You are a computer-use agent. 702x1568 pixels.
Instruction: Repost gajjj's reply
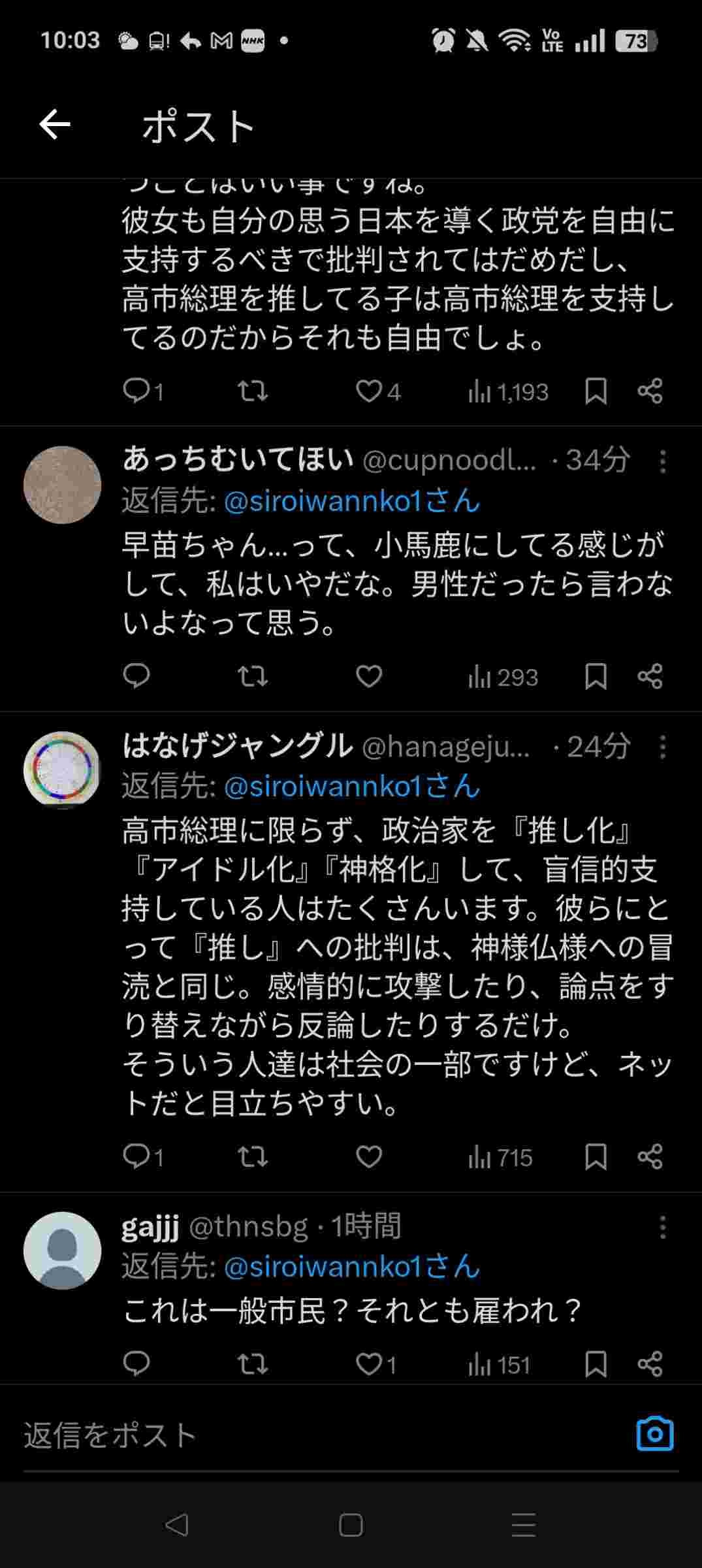pyautogui.click(x=252, y=1364)
